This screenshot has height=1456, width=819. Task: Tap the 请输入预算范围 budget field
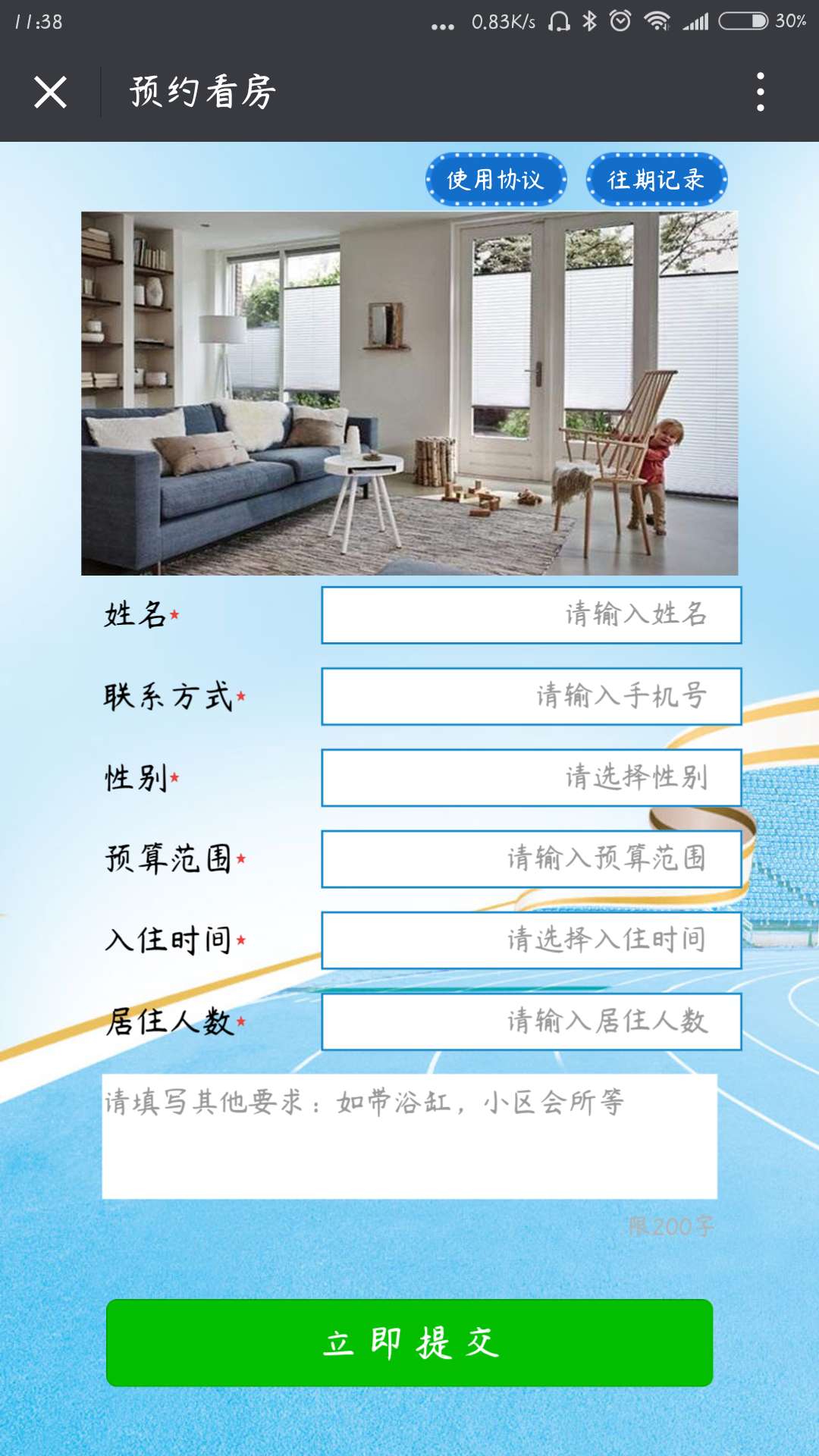[531, 858]
